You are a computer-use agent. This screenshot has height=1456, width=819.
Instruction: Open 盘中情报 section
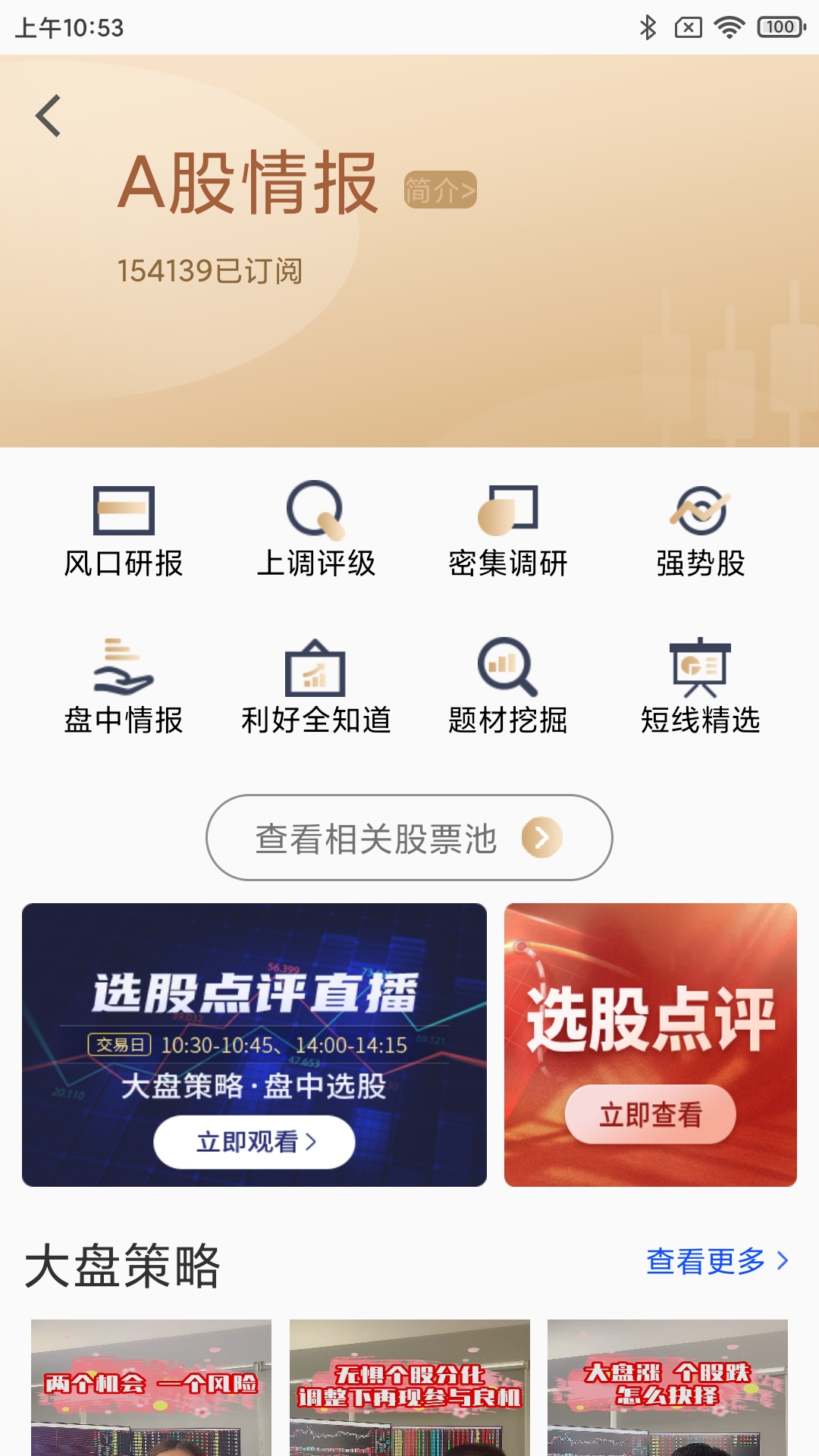tap(124, 687)
